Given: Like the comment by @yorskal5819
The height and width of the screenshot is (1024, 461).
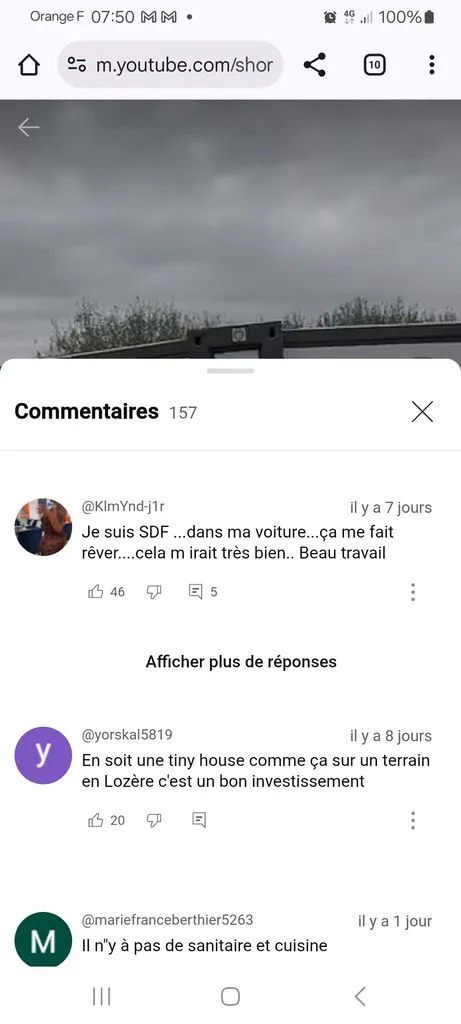Looking at the screenshot, I should 96,820.
